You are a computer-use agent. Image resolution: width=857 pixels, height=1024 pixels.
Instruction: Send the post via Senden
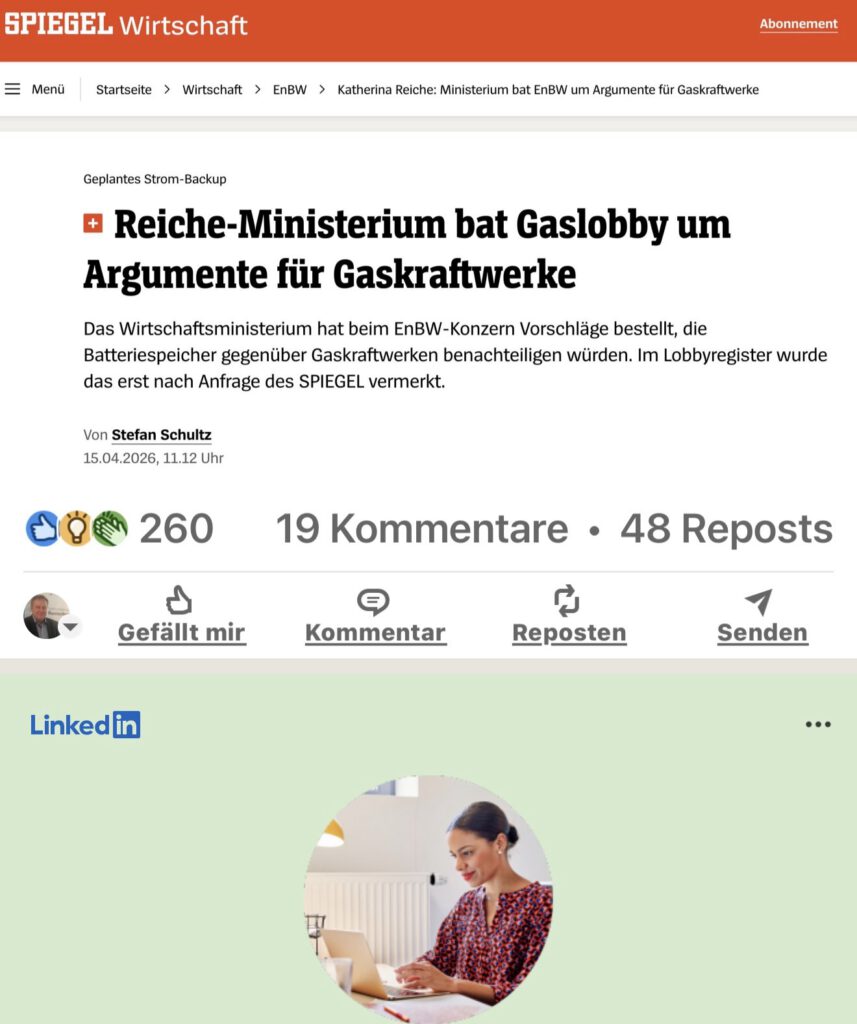pyautogui.click(x=761, y=616)
